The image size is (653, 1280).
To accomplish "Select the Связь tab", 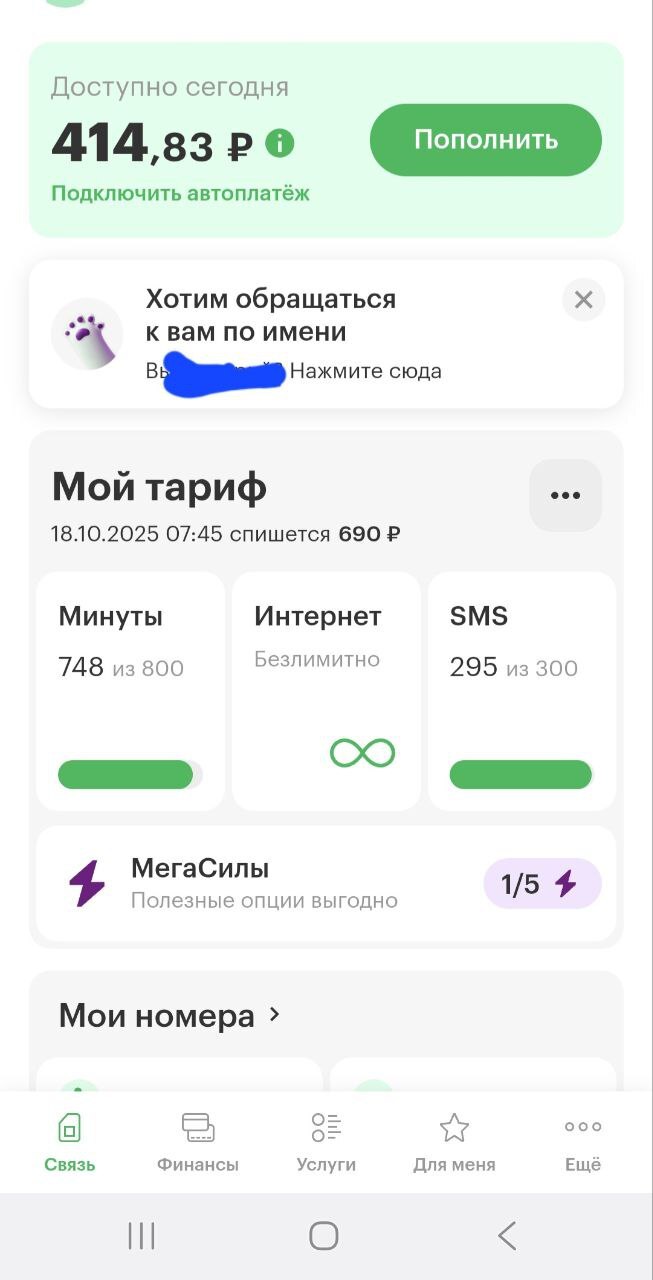I will pyautogui.click(x=70, y=1141).
